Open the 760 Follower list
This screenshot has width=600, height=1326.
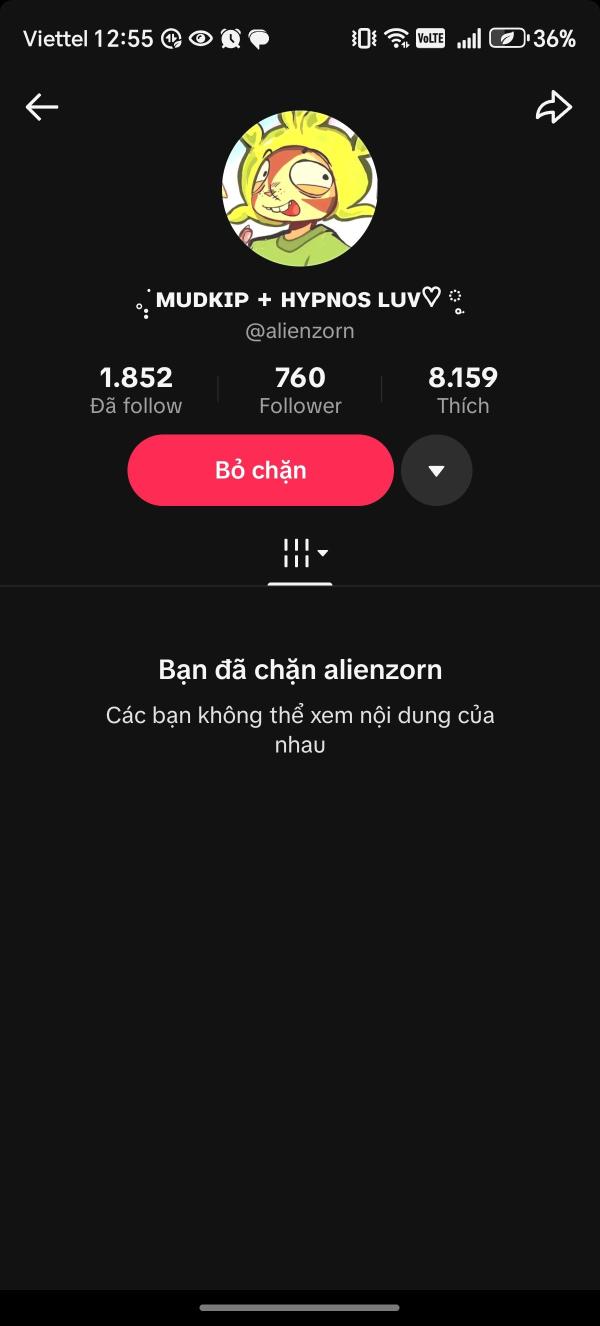click(300, 389)
